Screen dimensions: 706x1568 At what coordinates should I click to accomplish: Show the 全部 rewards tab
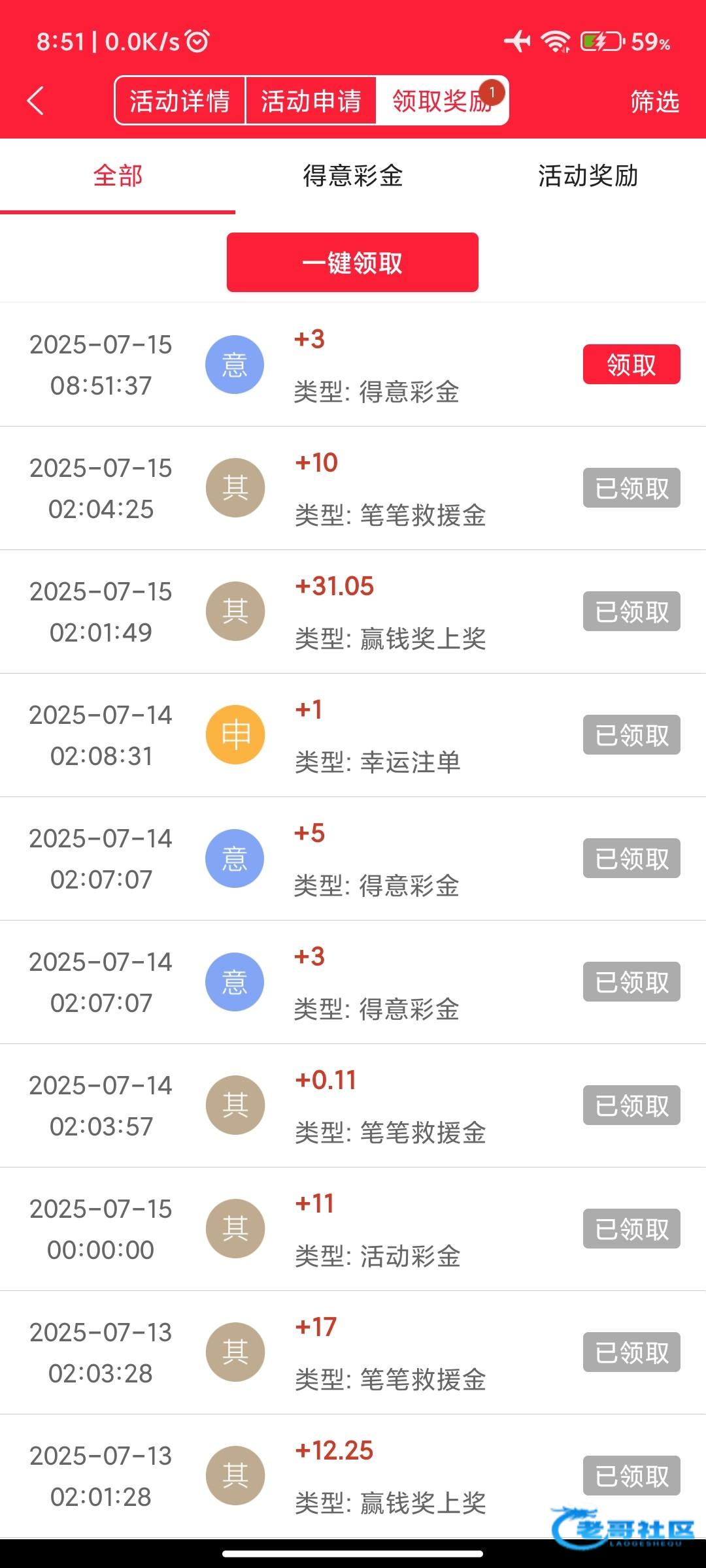pyautogui.click(x=118, y=176)
